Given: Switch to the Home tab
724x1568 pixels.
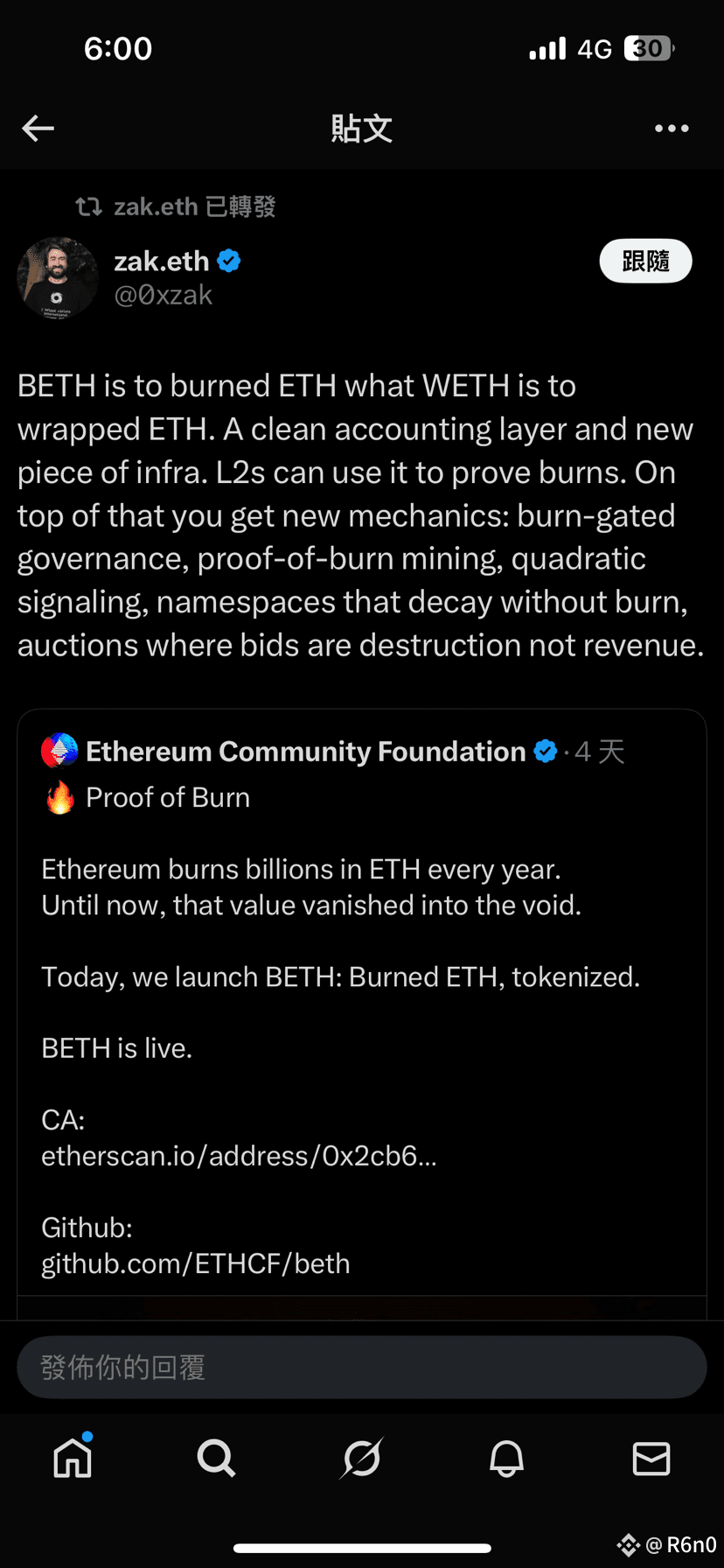Looking at the screenshot, I should point(73,1459).
